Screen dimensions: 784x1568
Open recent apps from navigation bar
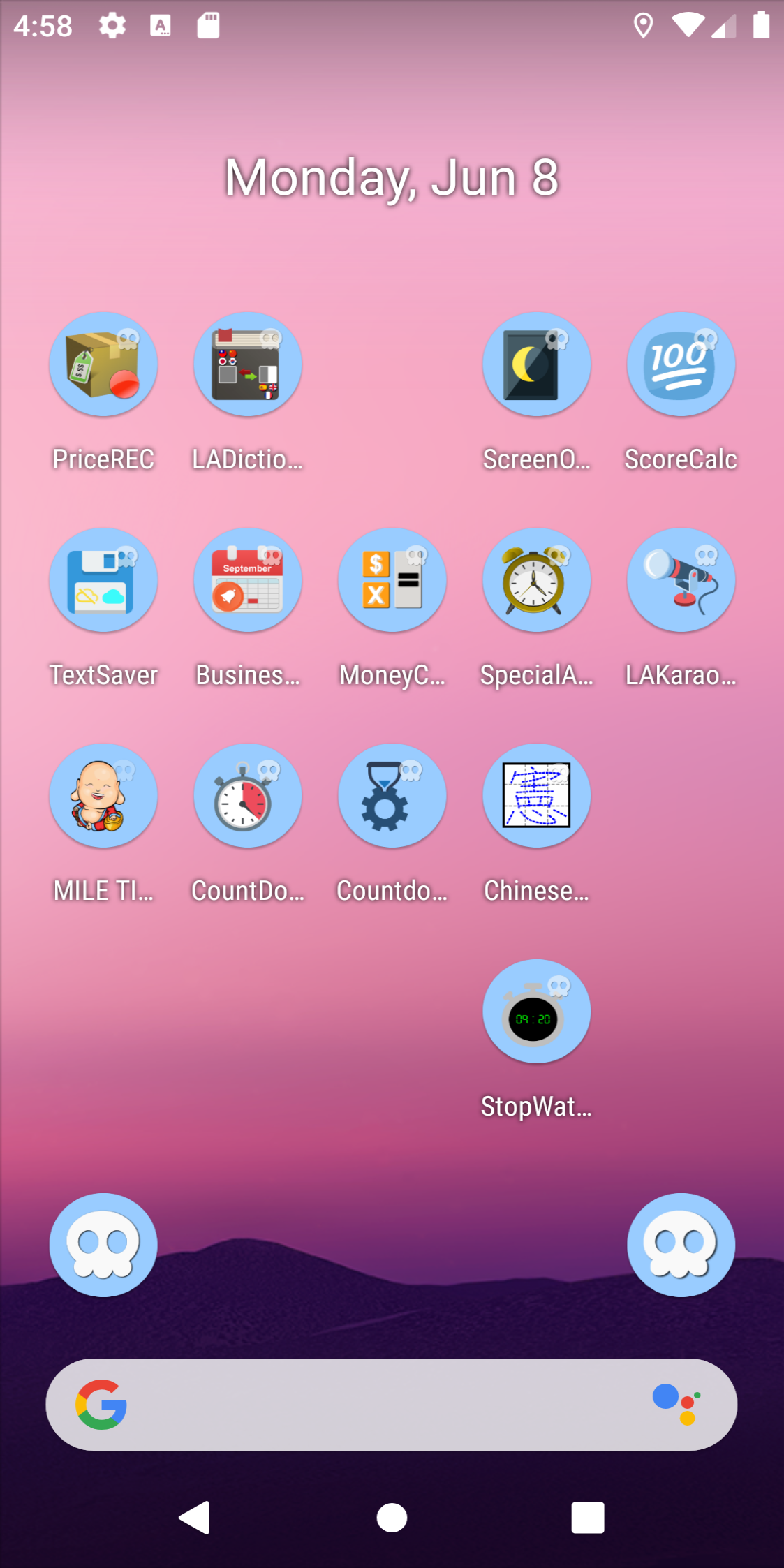(x=587, y=1518)
